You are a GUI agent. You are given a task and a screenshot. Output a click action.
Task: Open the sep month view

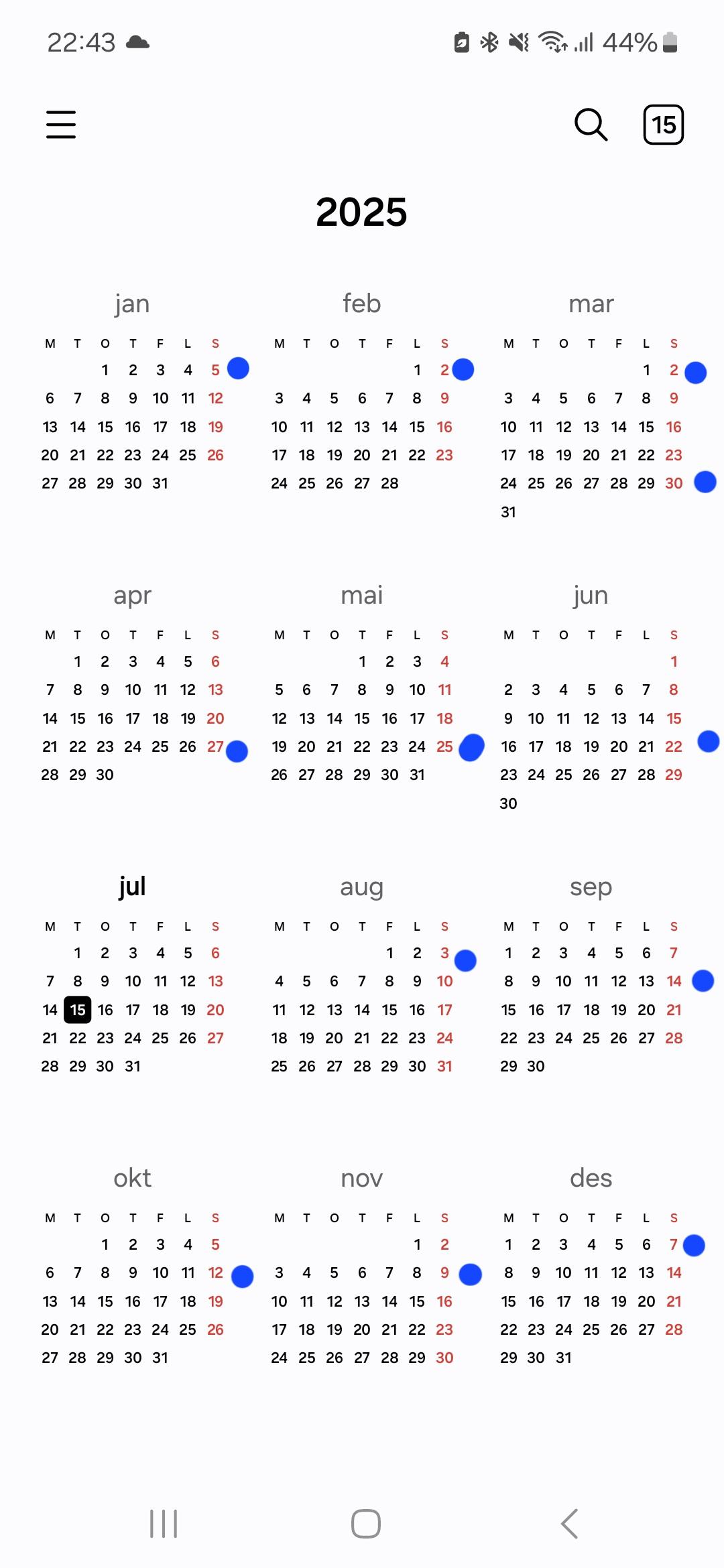(x=591, y=887)
